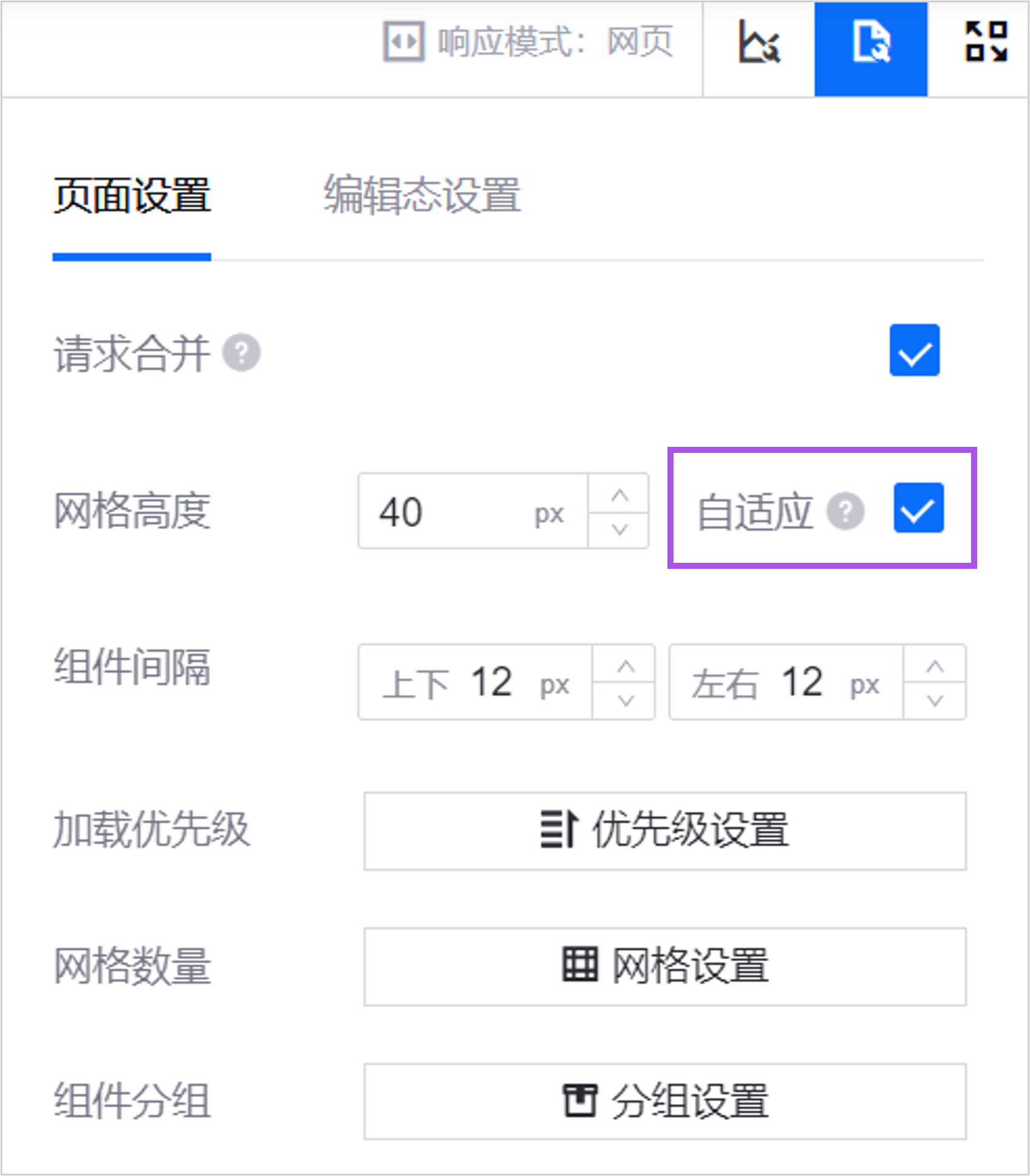Tap the fullscreen layout icon
This screenshot has height=1176, width=1030.
pyautogui.click(x=986, y=42)
